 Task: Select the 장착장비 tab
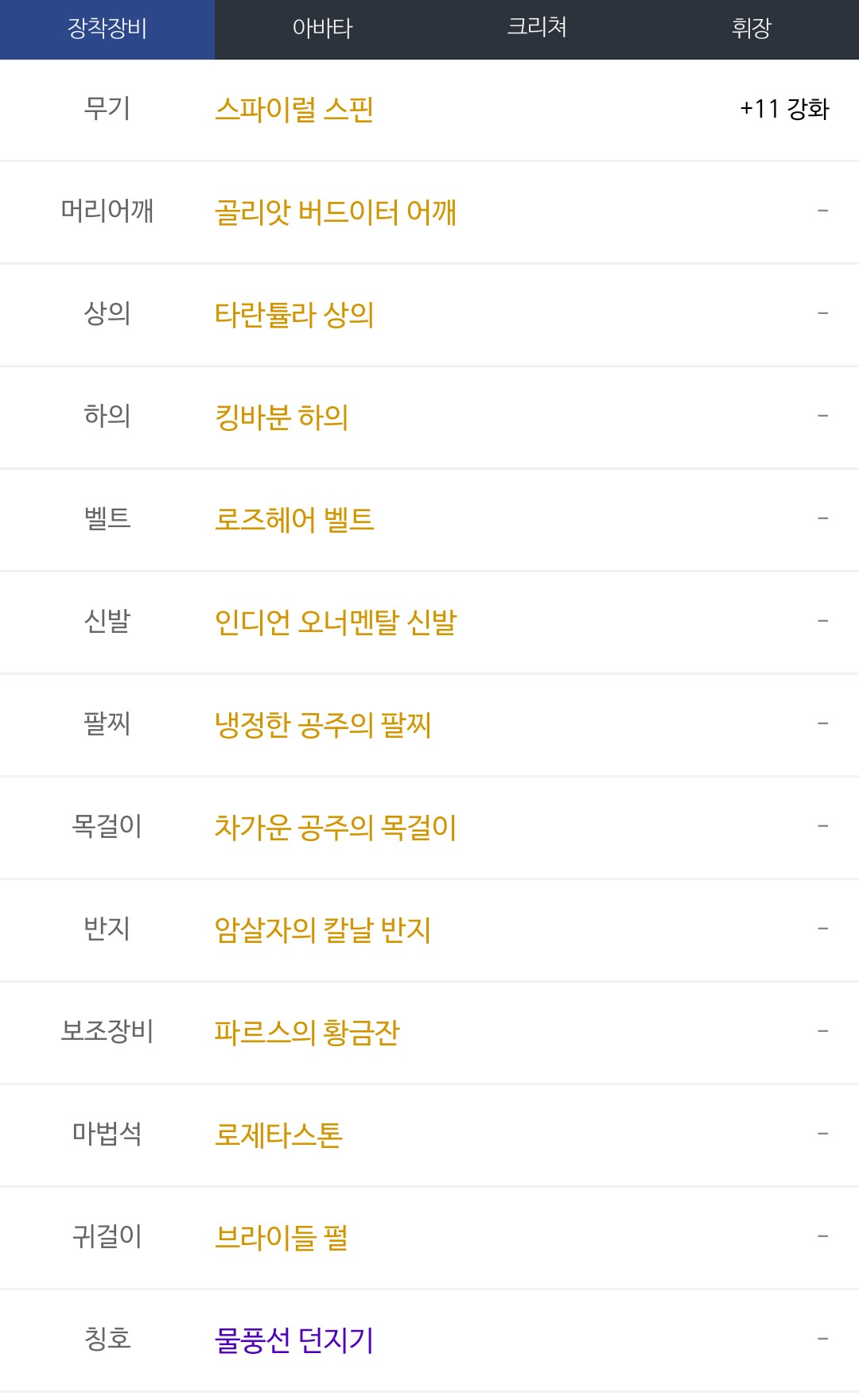pyautogui.click(x=107, y=29)
